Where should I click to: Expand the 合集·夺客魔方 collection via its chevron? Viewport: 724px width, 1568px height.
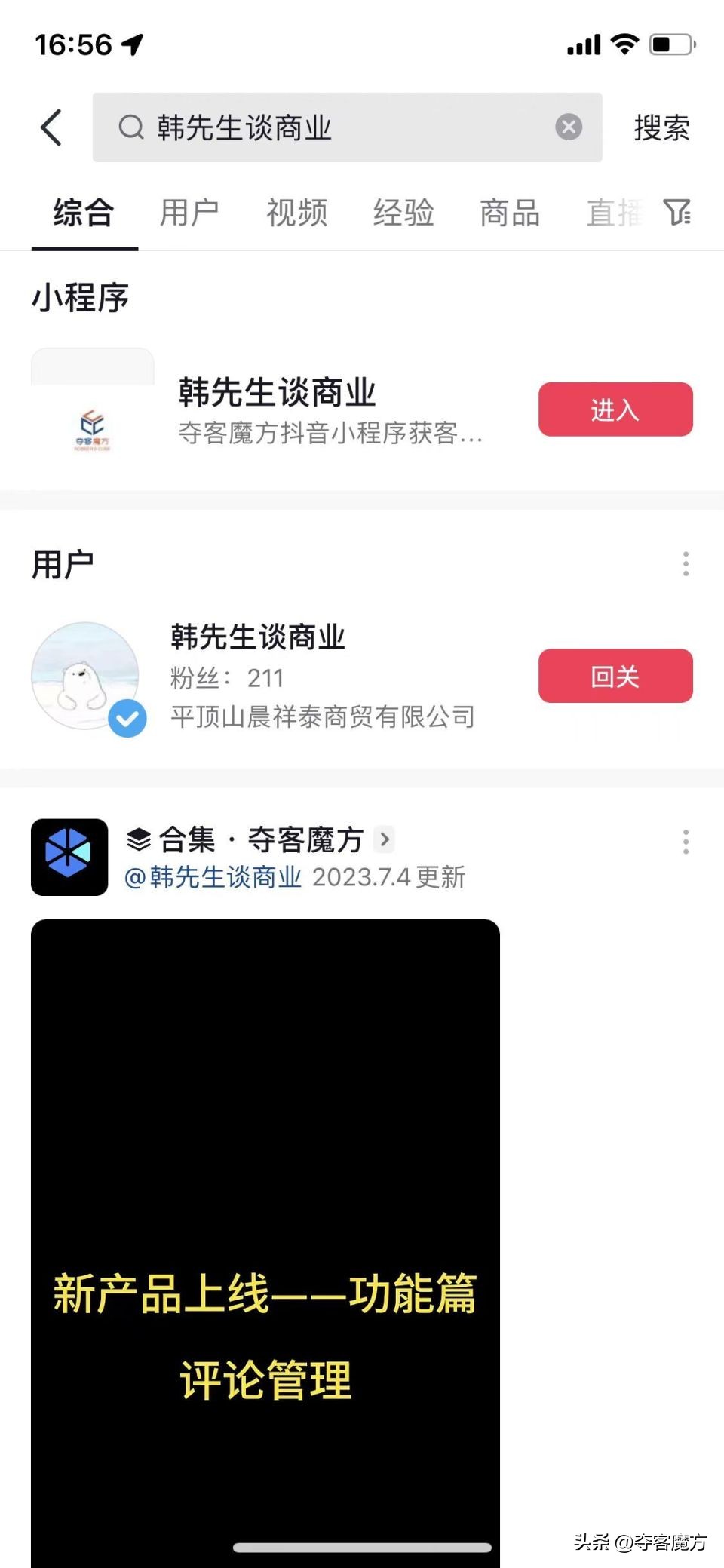click(x=384, y=839)
